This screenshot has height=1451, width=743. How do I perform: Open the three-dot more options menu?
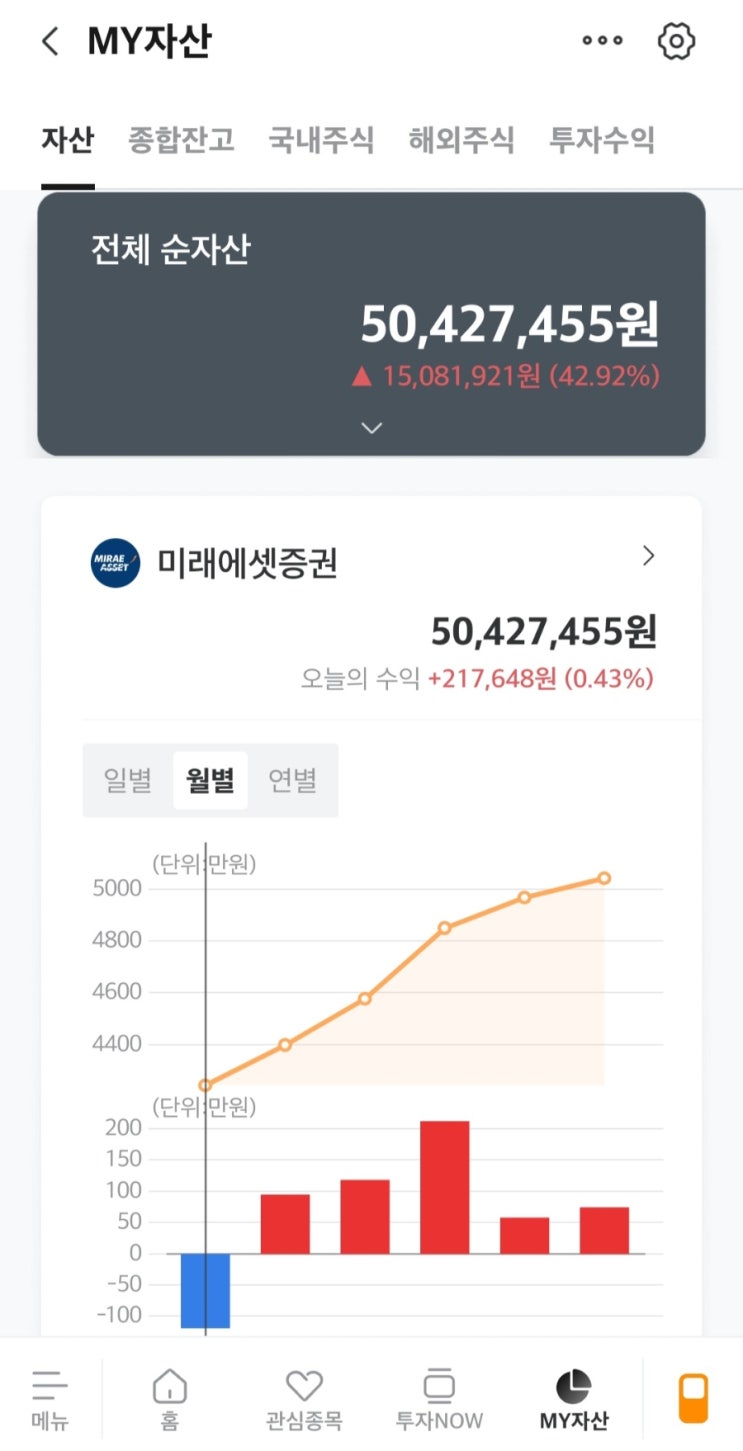pos(603,41)
